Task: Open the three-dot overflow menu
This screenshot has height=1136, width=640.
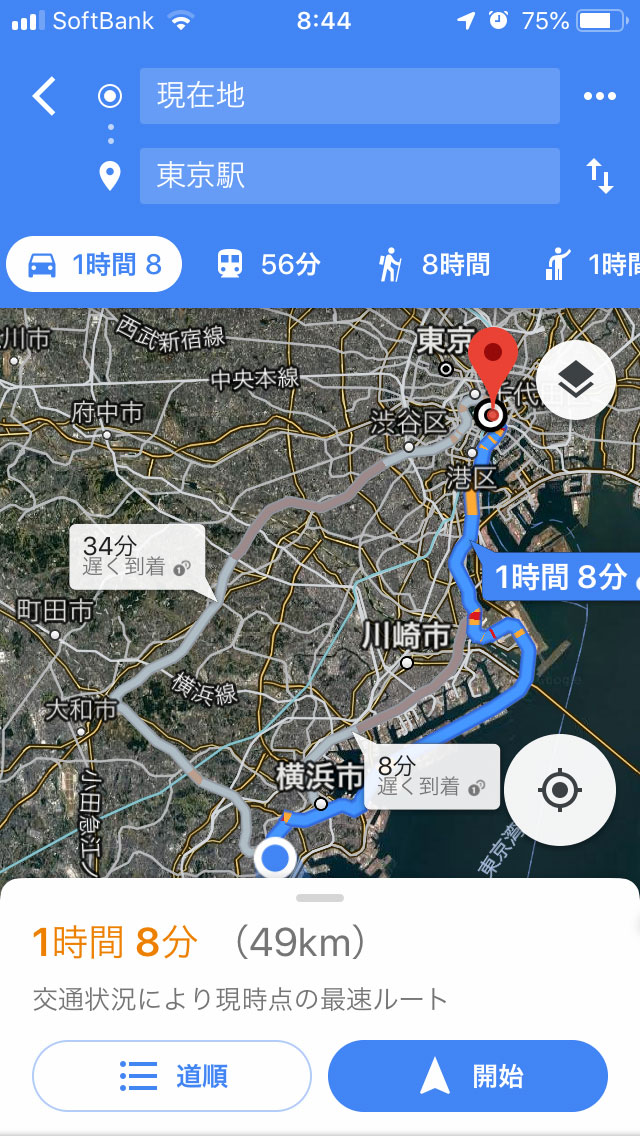Action: coord(599,96)
